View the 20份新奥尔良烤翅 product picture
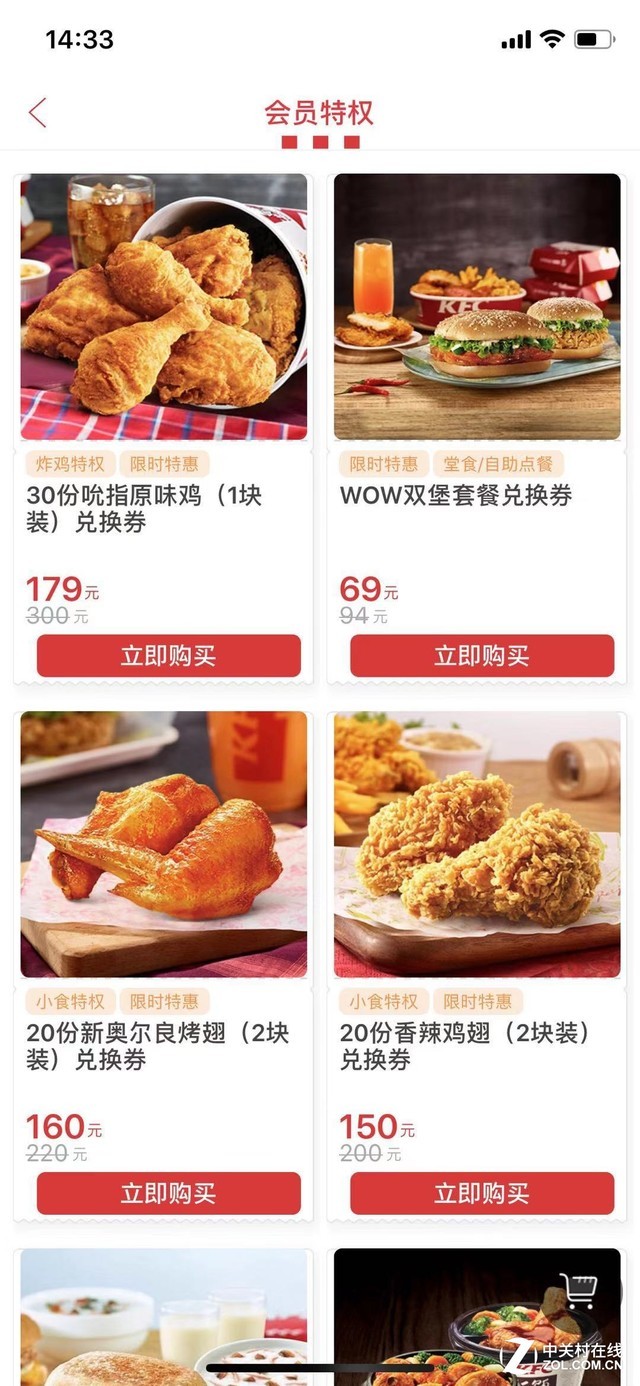Image resolution: width=640 pixels, height=1386 pixels. (164, 844)
